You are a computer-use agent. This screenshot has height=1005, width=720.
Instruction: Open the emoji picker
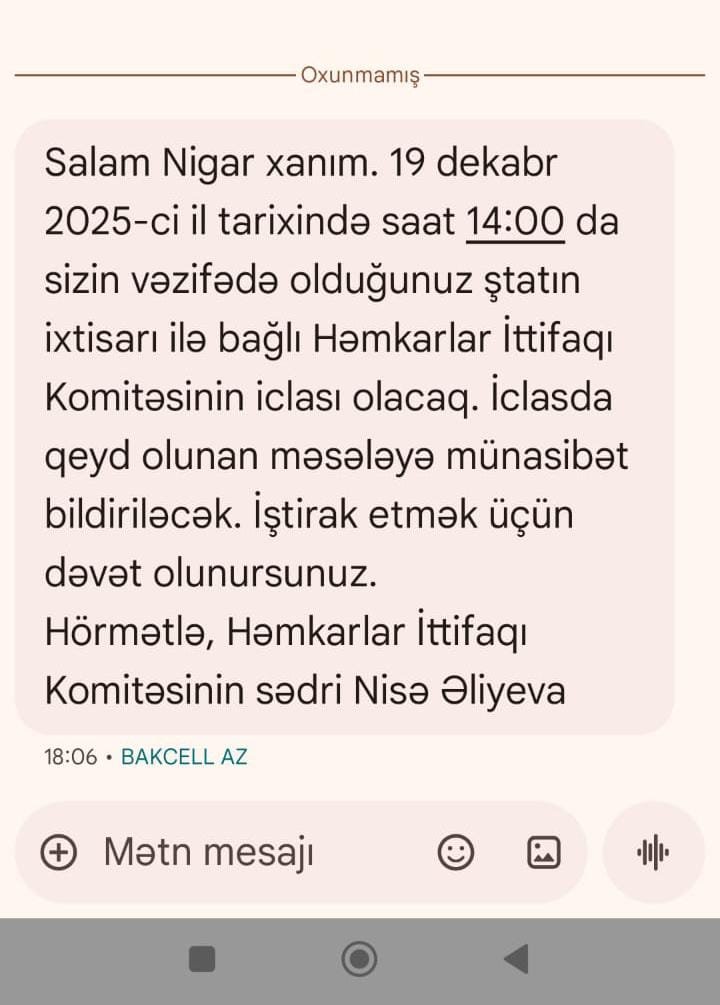[455, 853]
